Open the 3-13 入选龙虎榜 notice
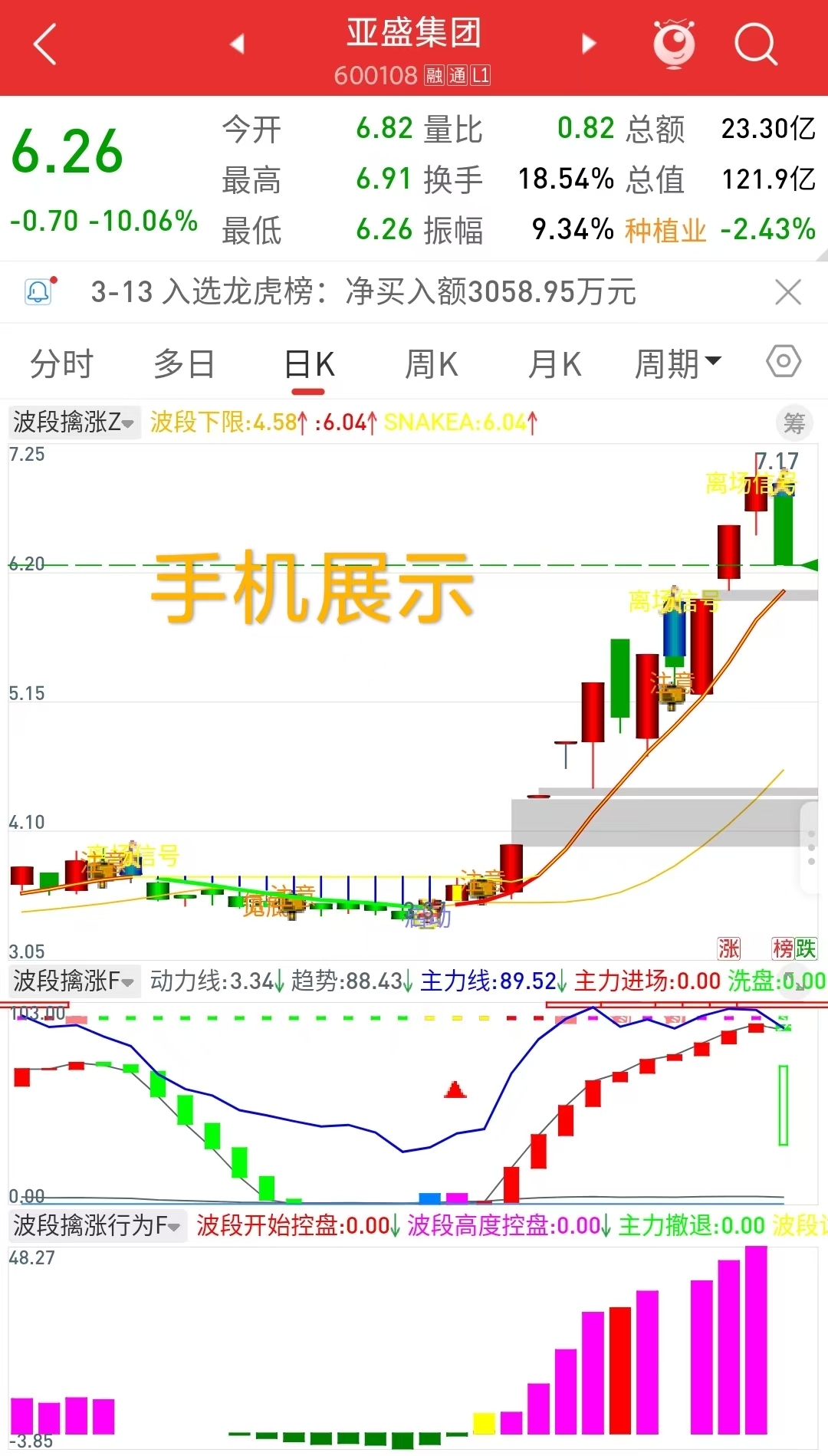The height and width of the screenshot is (1456, 828). [x=363, y=292]
